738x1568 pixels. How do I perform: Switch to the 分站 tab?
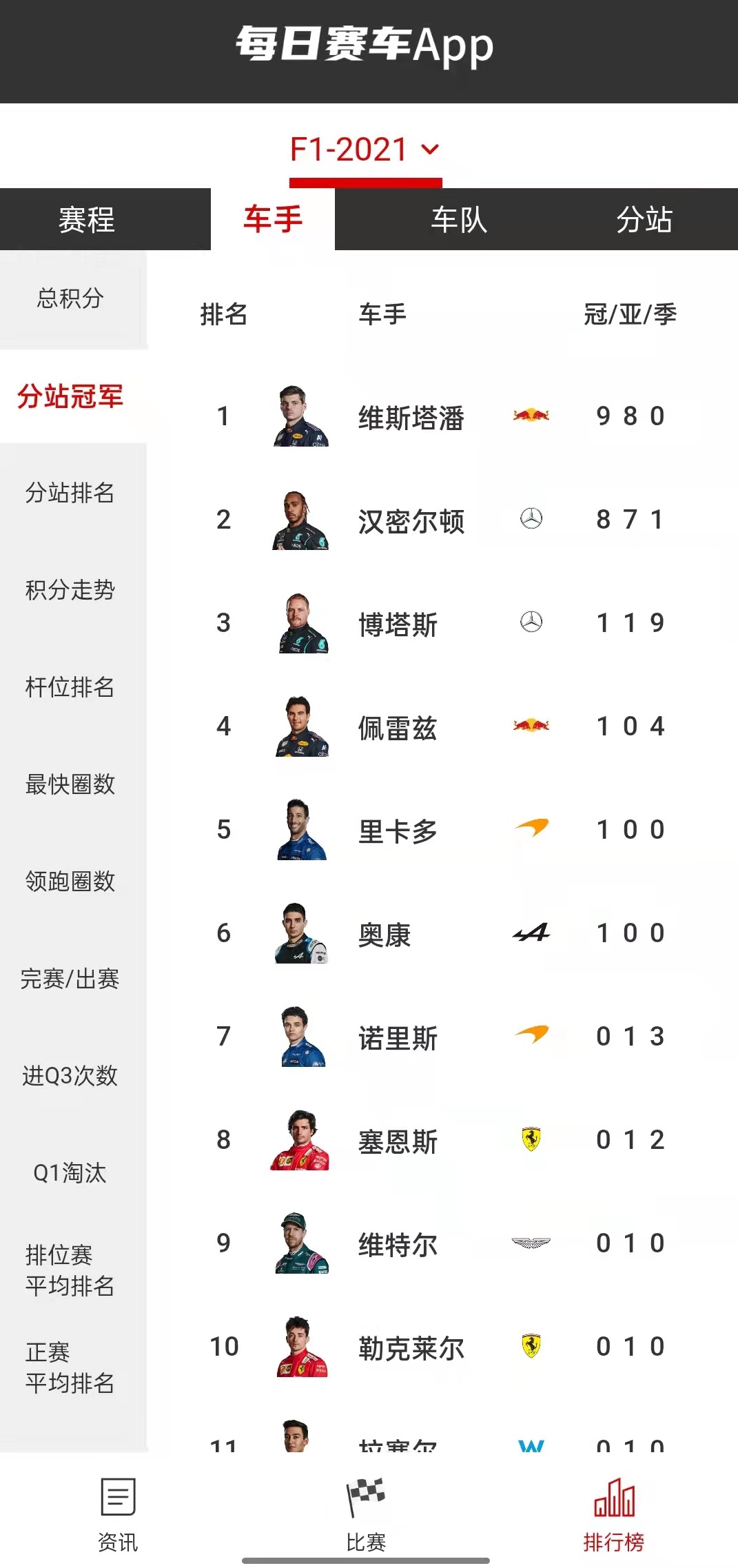tap(644, 220)
